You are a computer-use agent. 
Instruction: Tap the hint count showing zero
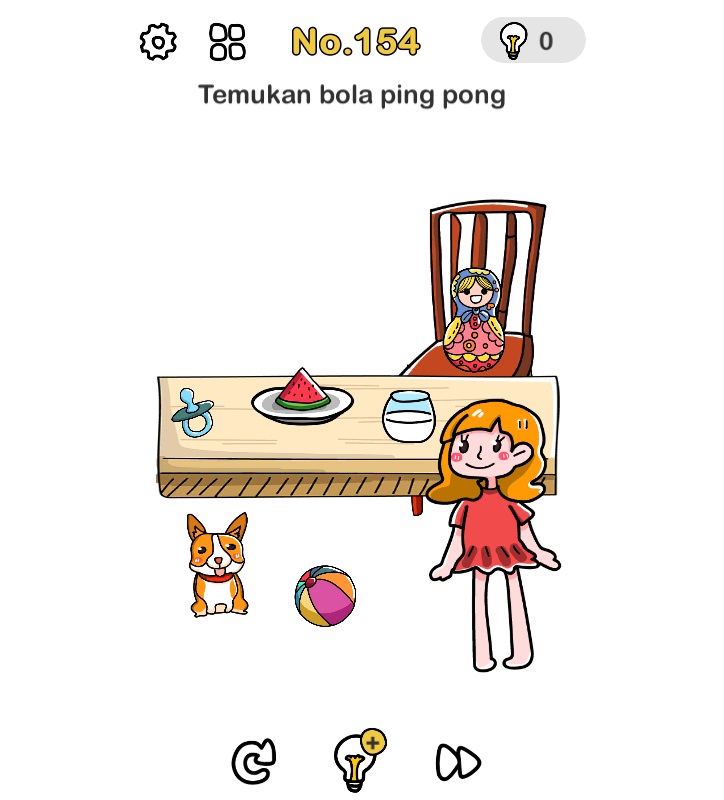(x=545, y=40)
